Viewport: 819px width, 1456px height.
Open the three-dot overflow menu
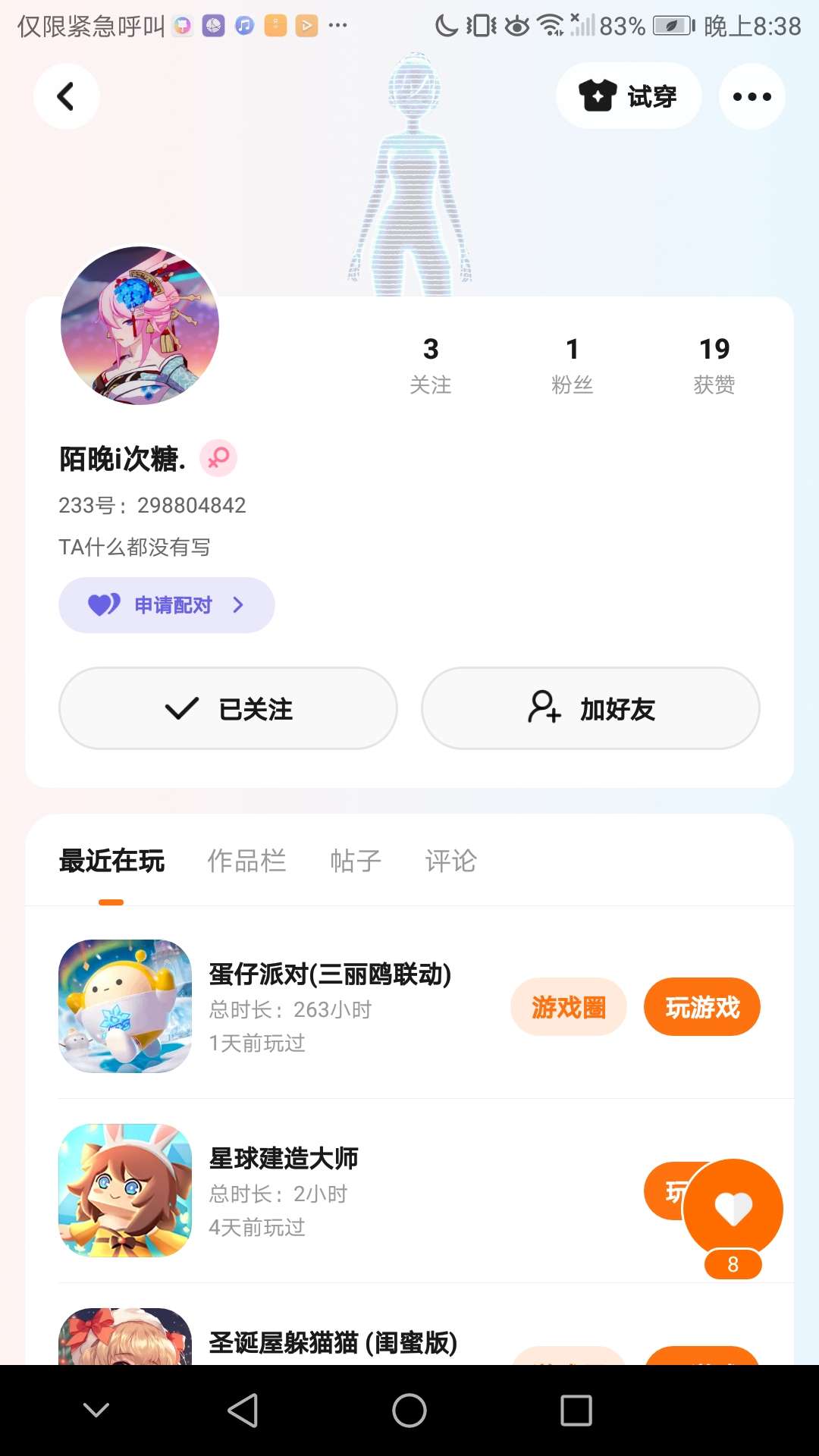click(752, 96)
